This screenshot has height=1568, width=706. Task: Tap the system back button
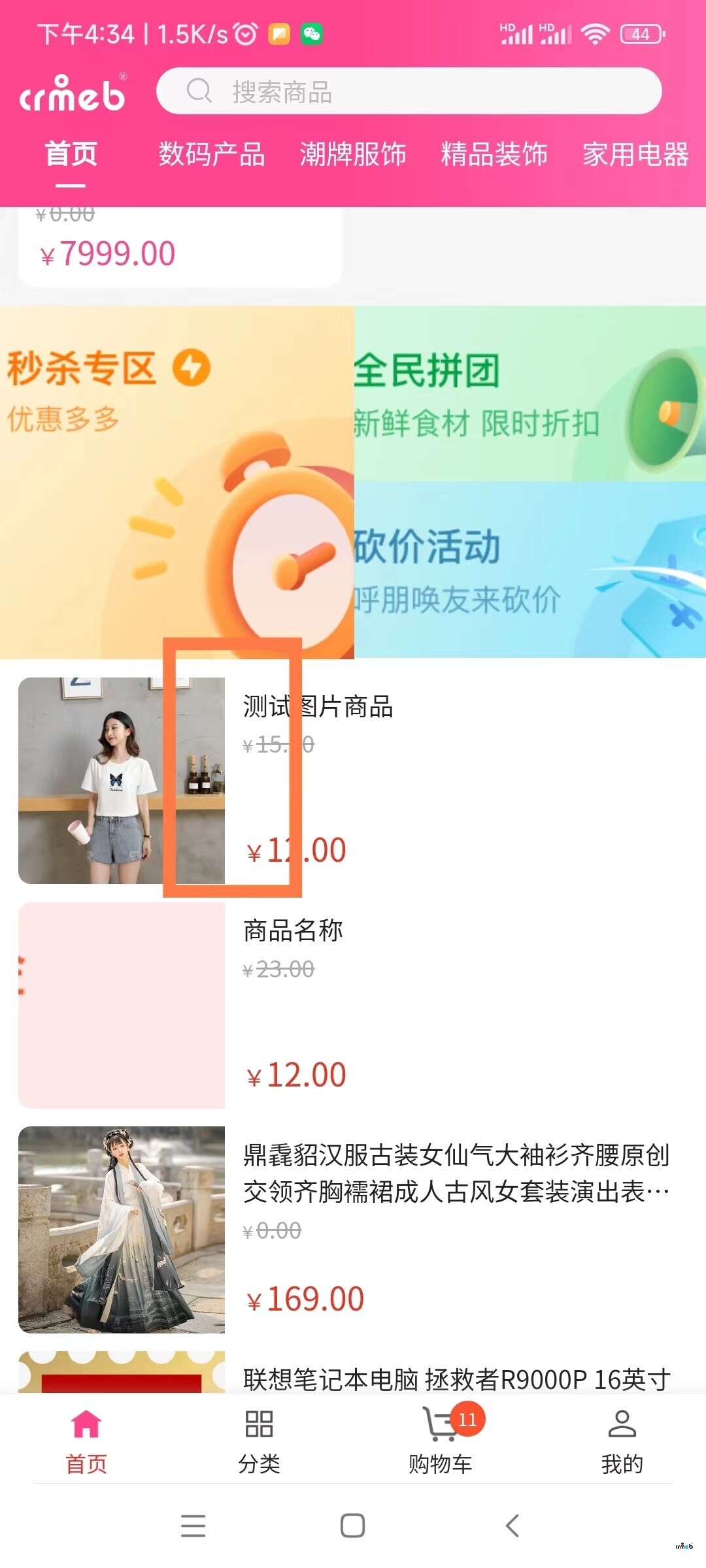pyautogui.click(x=513, y=1526)
